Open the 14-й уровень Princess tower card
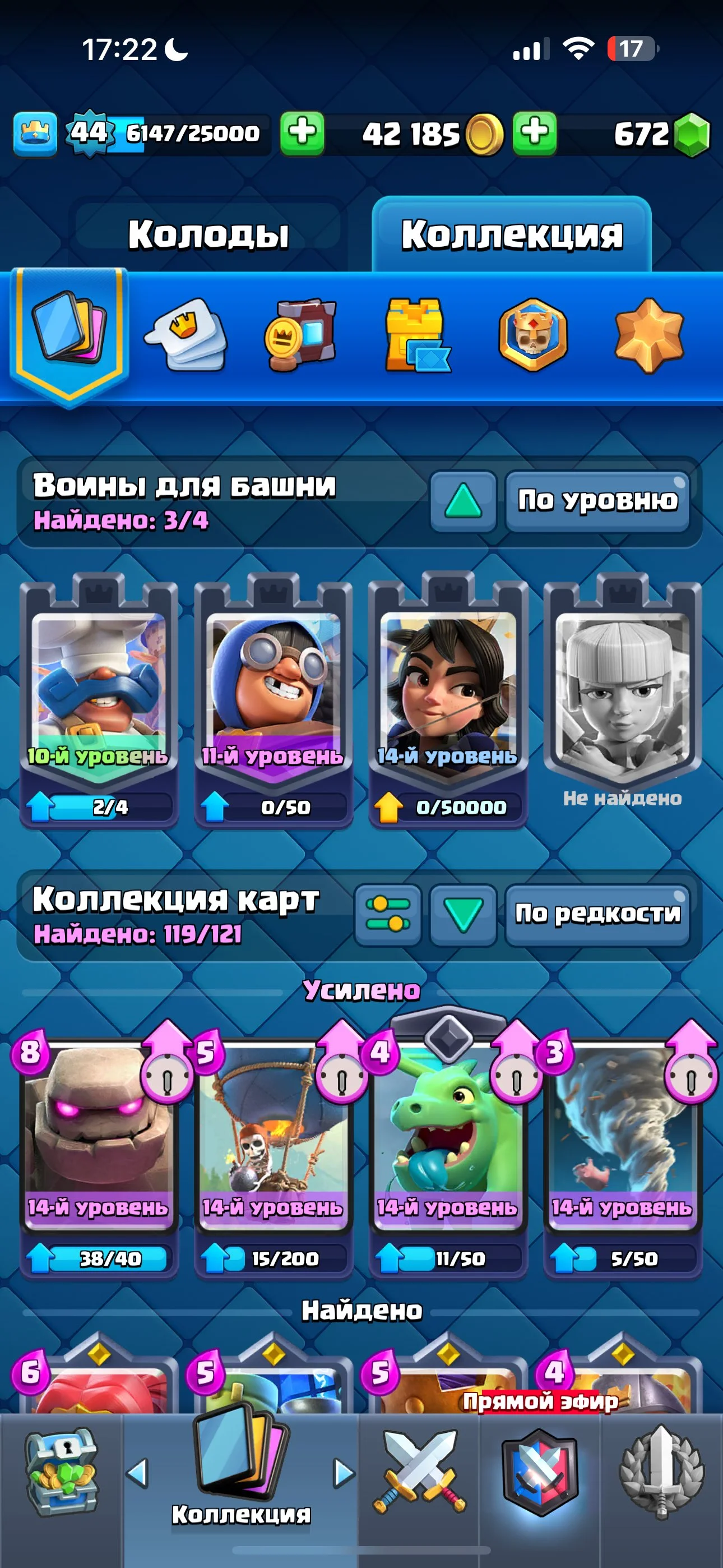 pyautogui.click(x=447, y=700)
